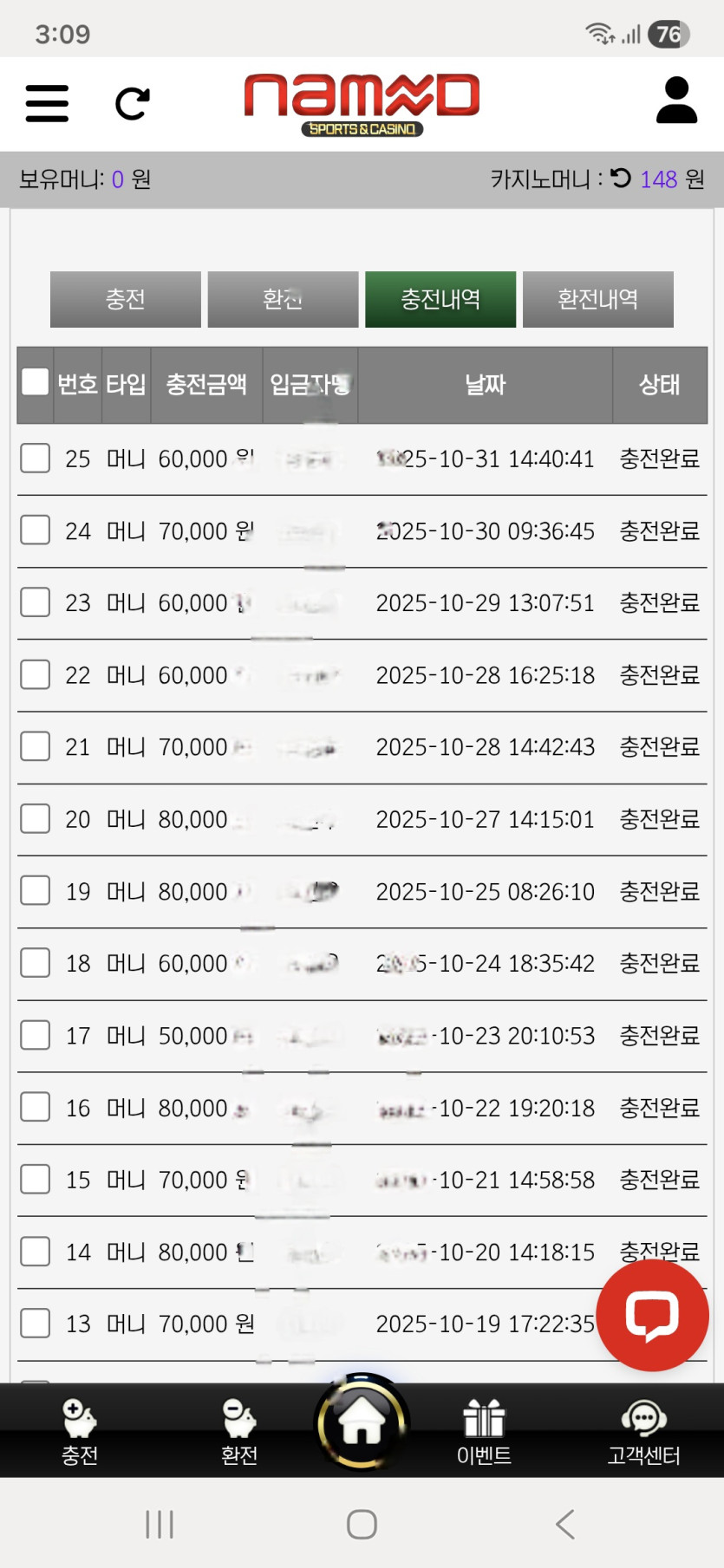The height and width of the screenshot is (1568, 724).
Task: Open the hamburger menu
Action: tap(47, 103)
